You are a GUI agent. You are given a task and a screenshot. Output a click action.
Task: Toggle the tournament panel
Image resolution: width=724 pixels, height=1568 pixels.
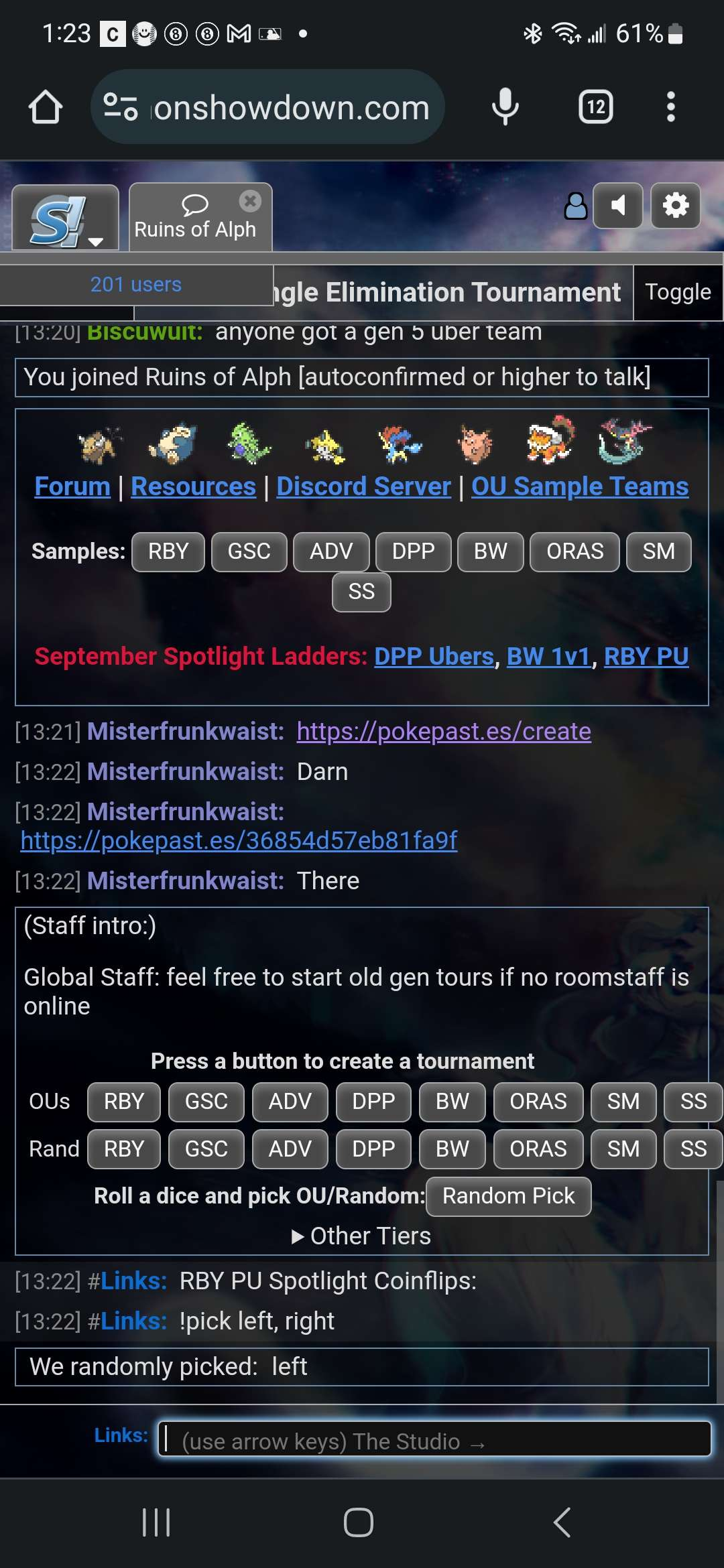click(677, 292)
